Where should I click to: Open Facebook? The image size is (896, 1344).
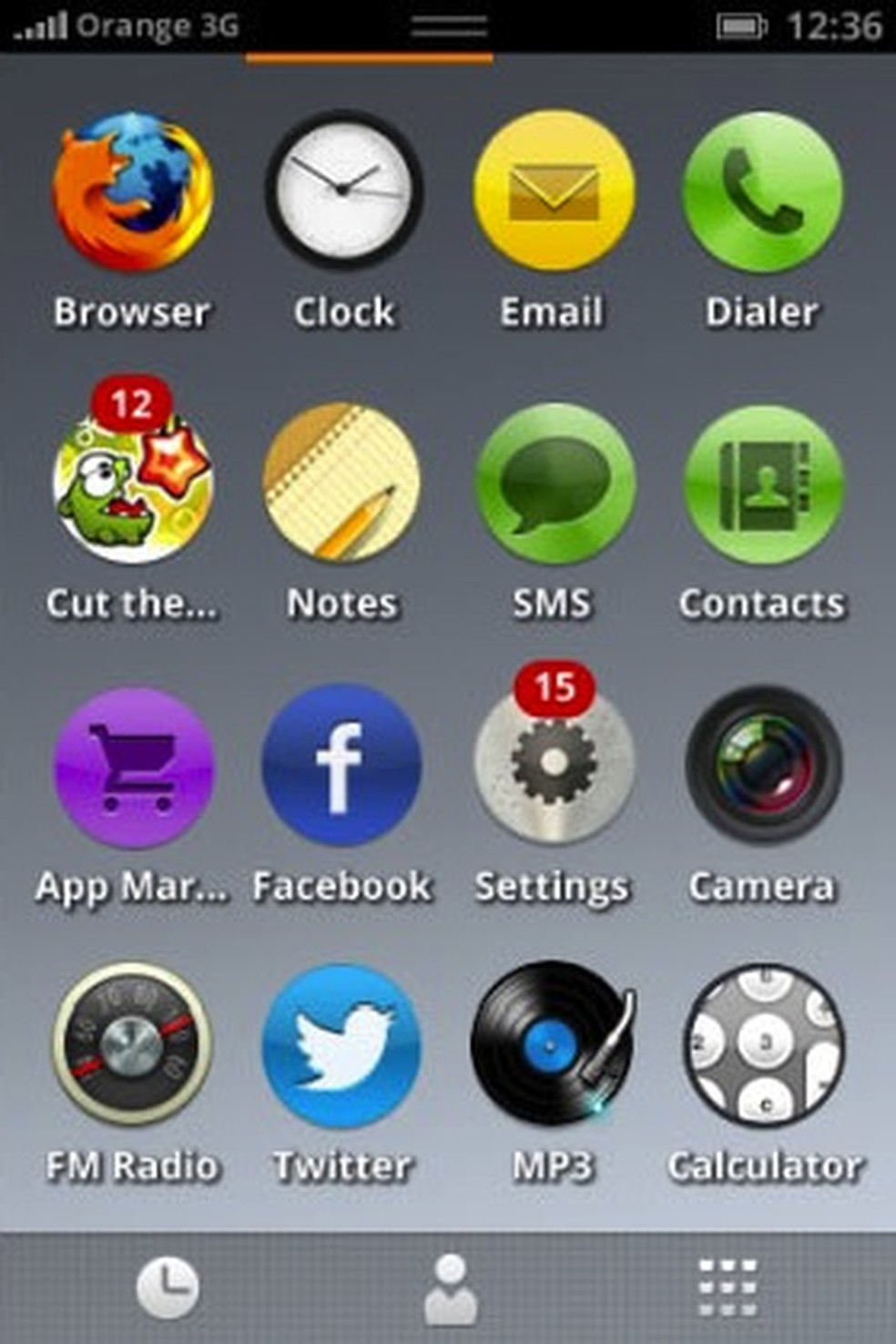[342, 767]
